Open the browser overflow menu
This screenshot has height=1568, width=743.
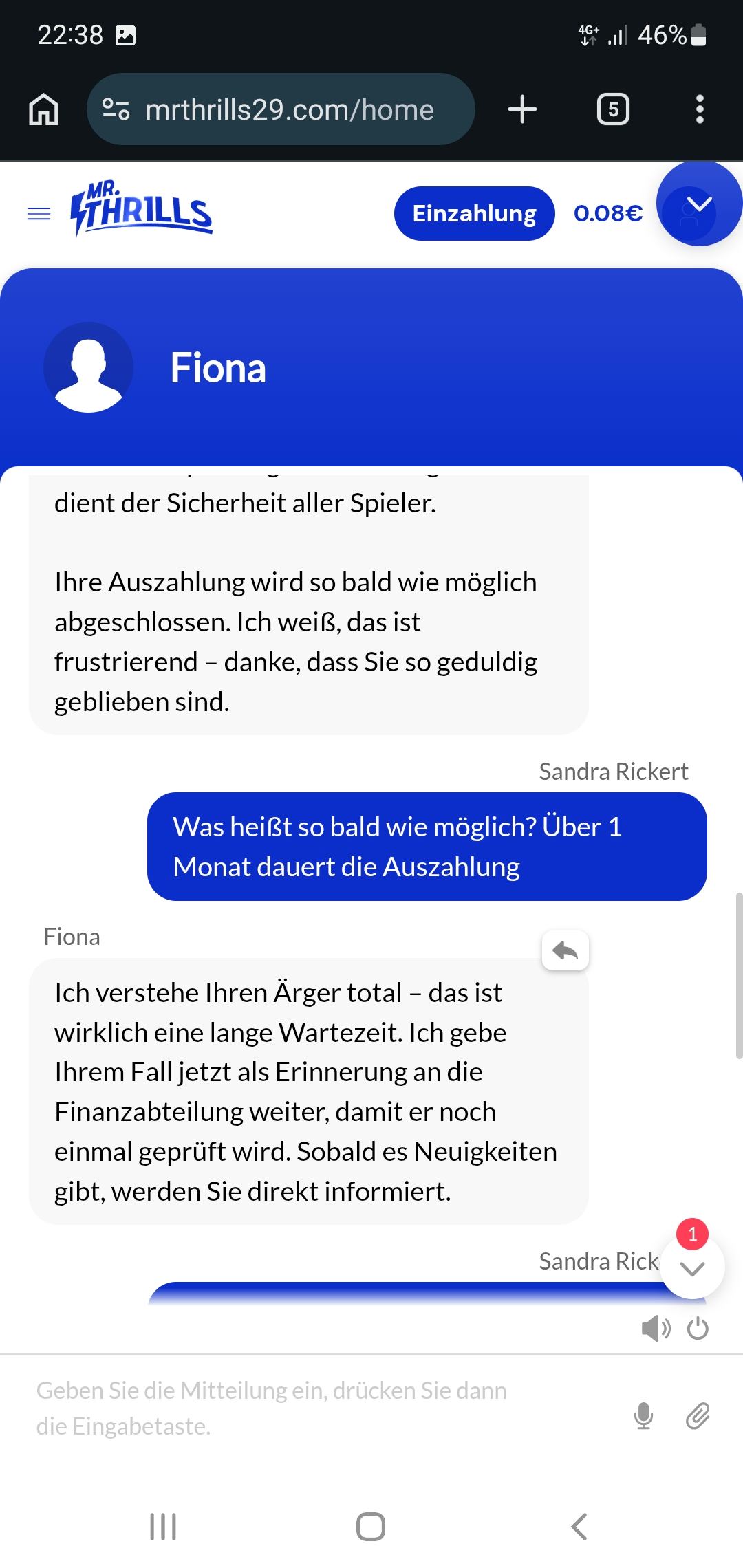700,109
